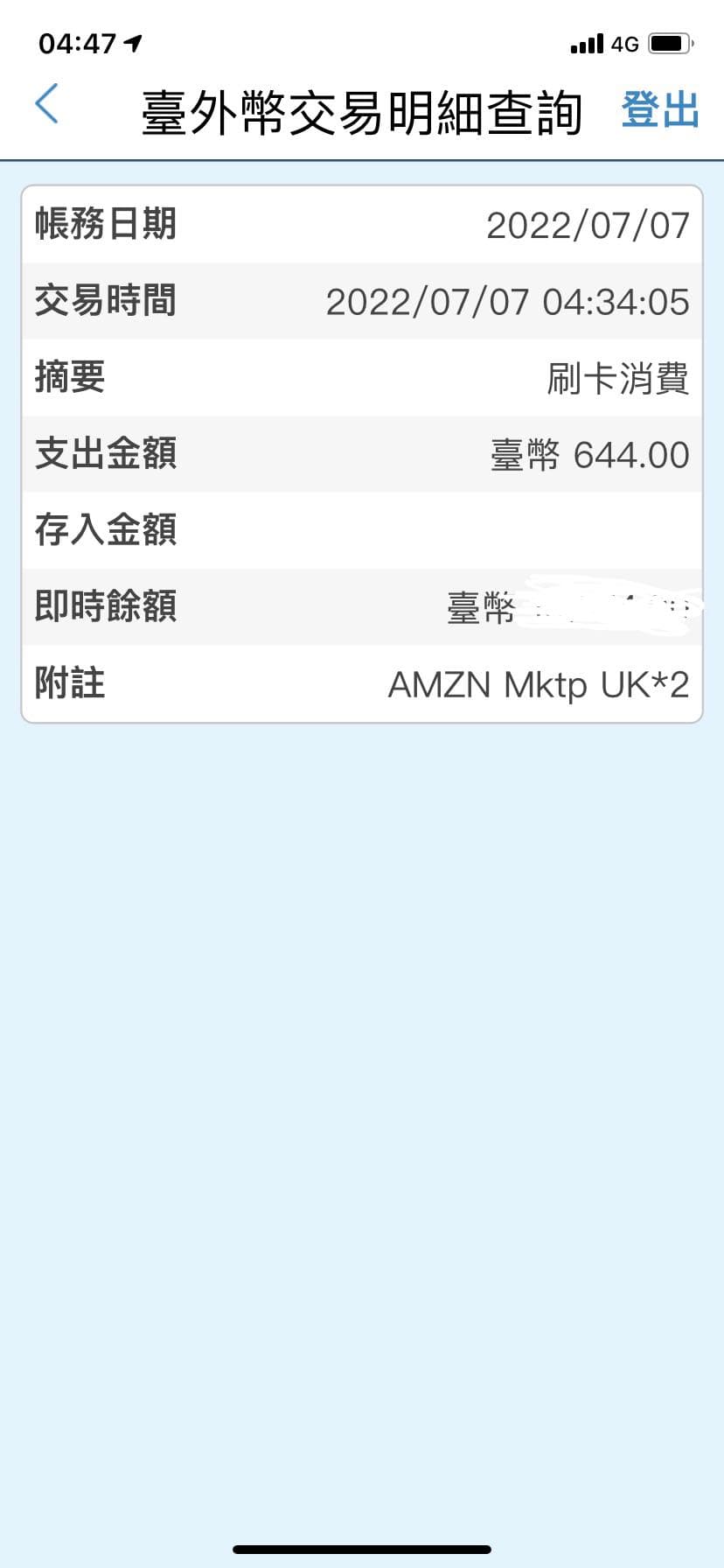The height and width of the screenshot is (1568, 724).
Task: Tap the battery level indicator
Action: coord(670,41)
